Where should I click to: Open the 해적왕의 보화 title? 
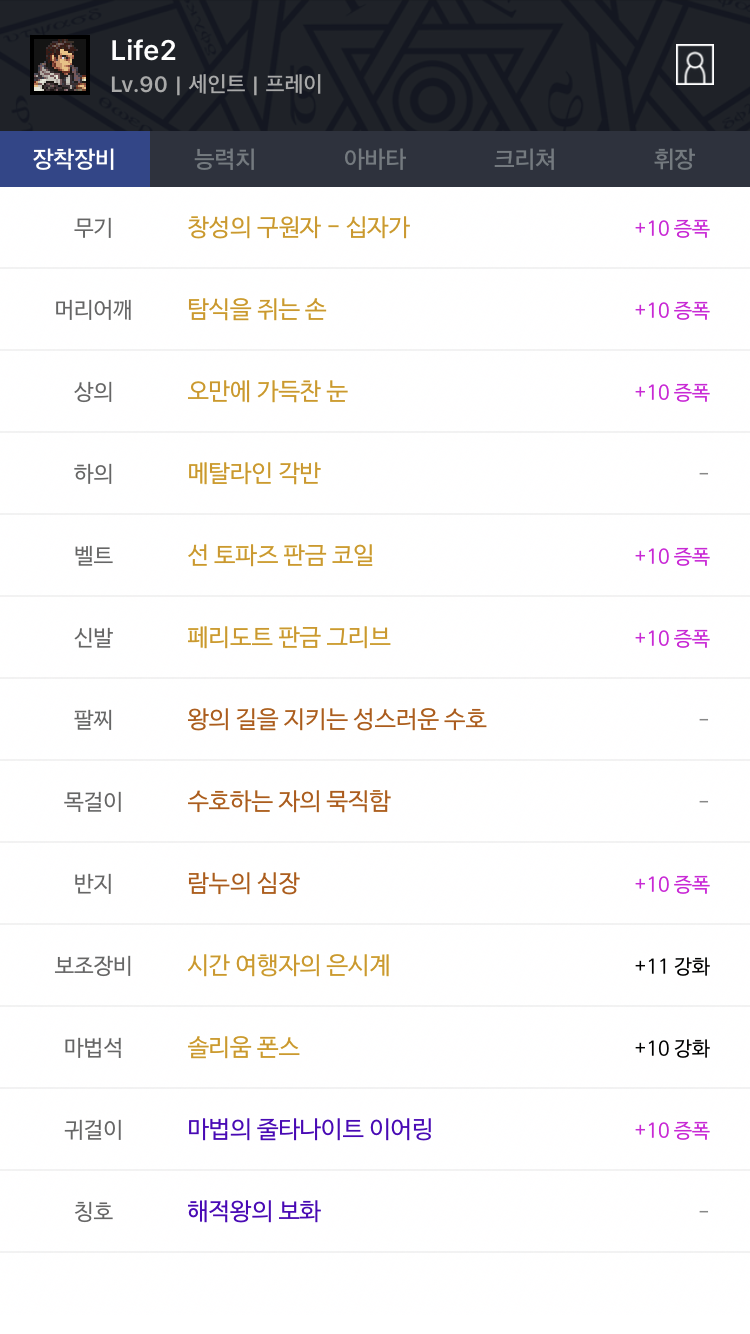pyautogui.click(x=254, y=1211)
